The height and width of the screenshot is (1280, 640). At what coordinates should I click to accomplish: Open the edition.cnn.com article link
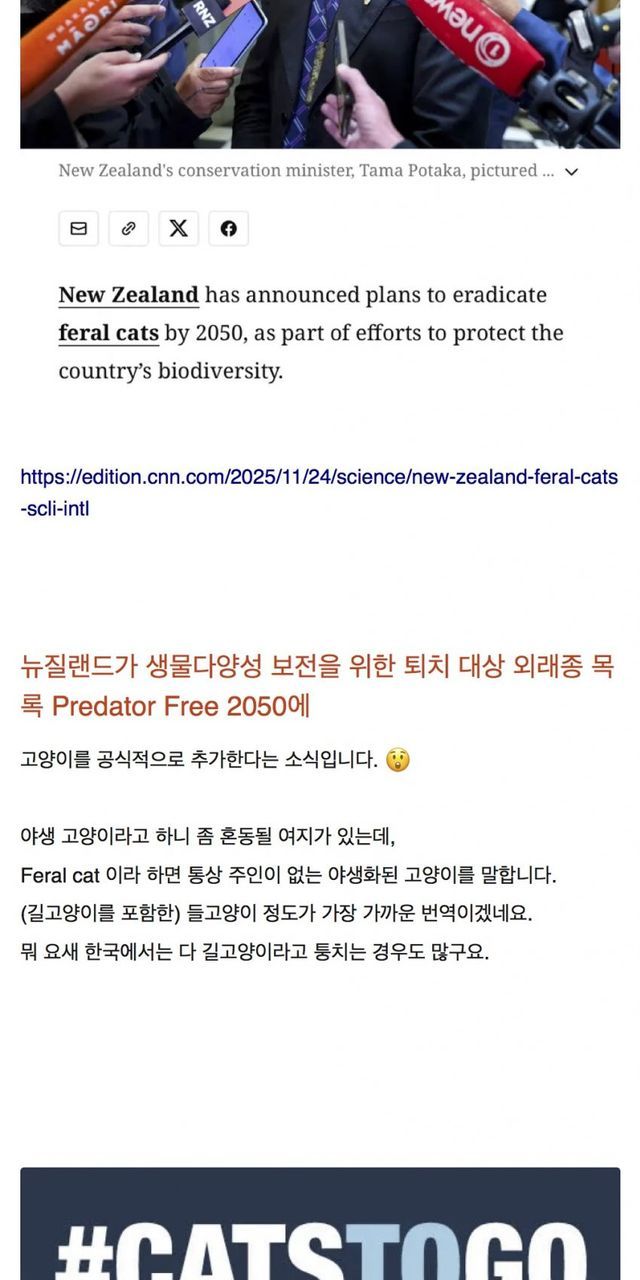point(318,478)
